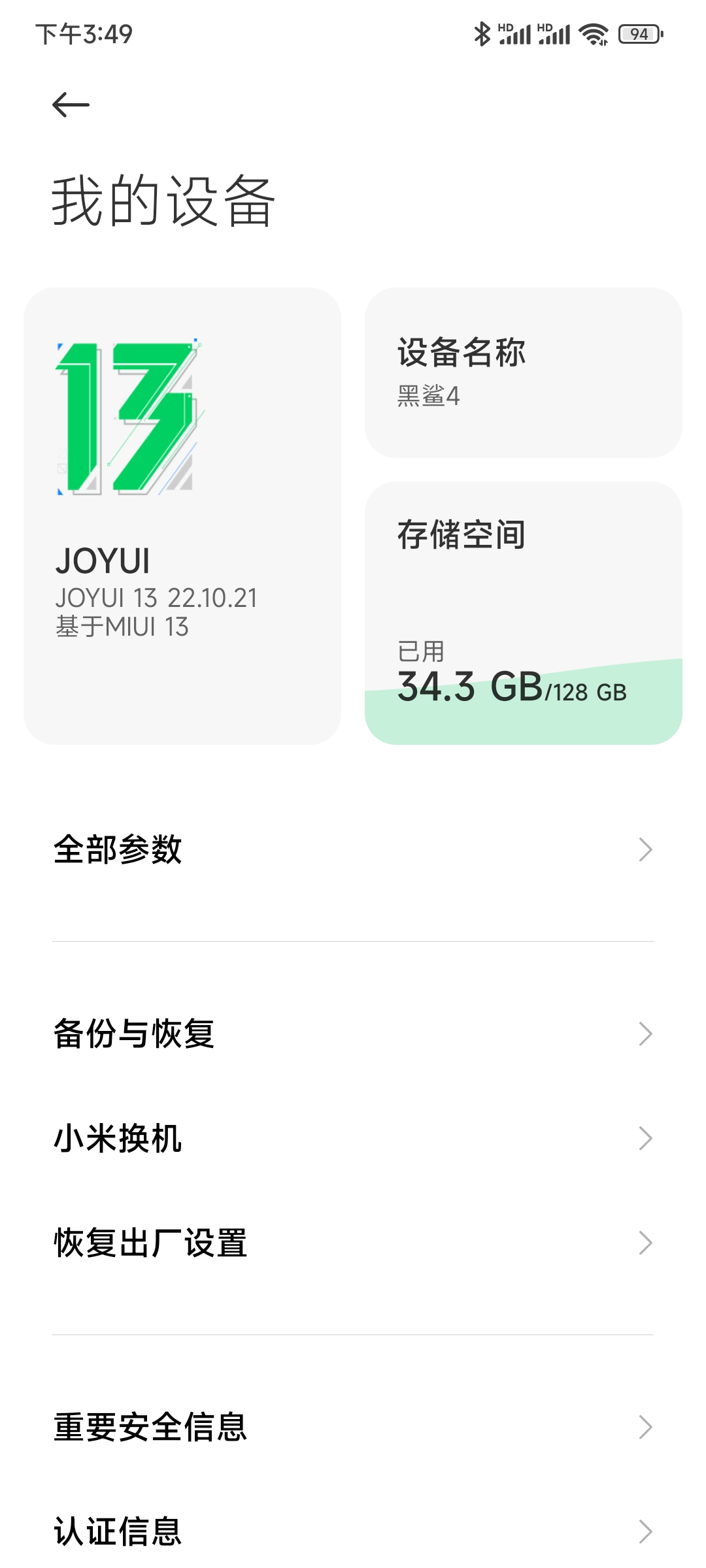Open 恢复出厂设置
Viewport: 706px width, 1568px height.
tap(353, 1243)
